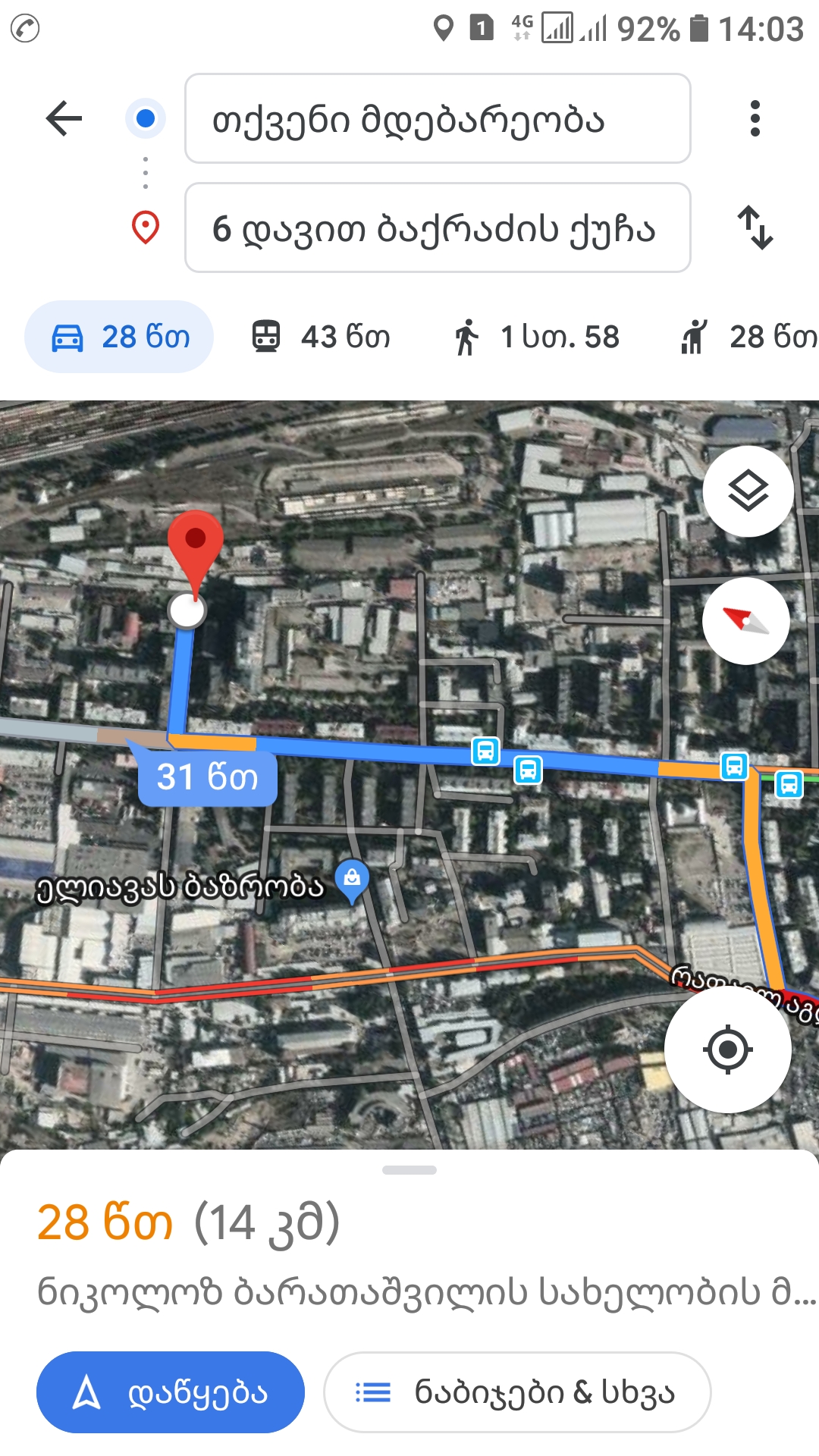Edit the starting point field თქვენი მდებარეობა
Screen dimensions: 819x1456
coord(437,118)
